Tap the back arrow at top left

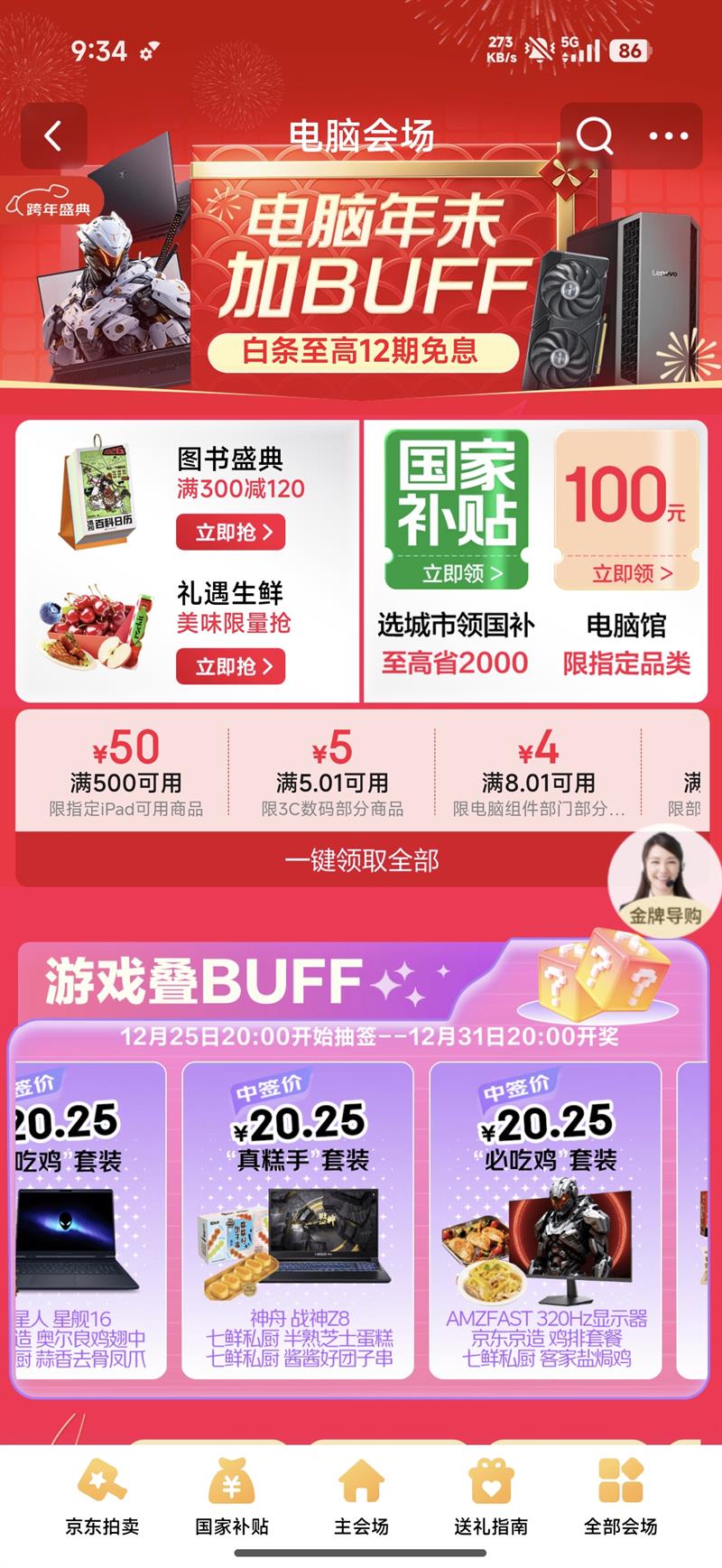51,136
